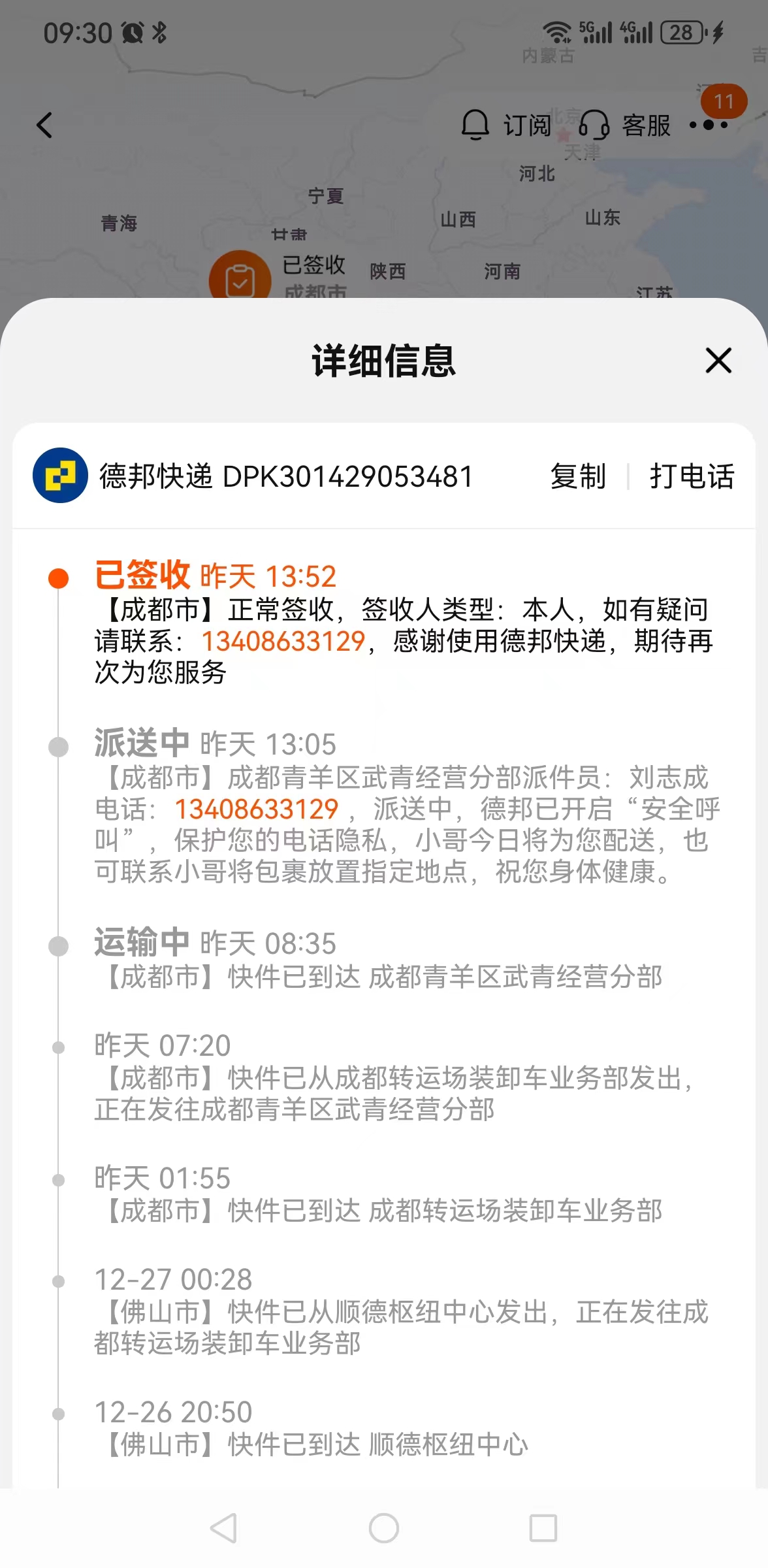Call the phone number in the 已签收 entry
Viewport: 768px width, 1568px height.
[x=283, y=642]
